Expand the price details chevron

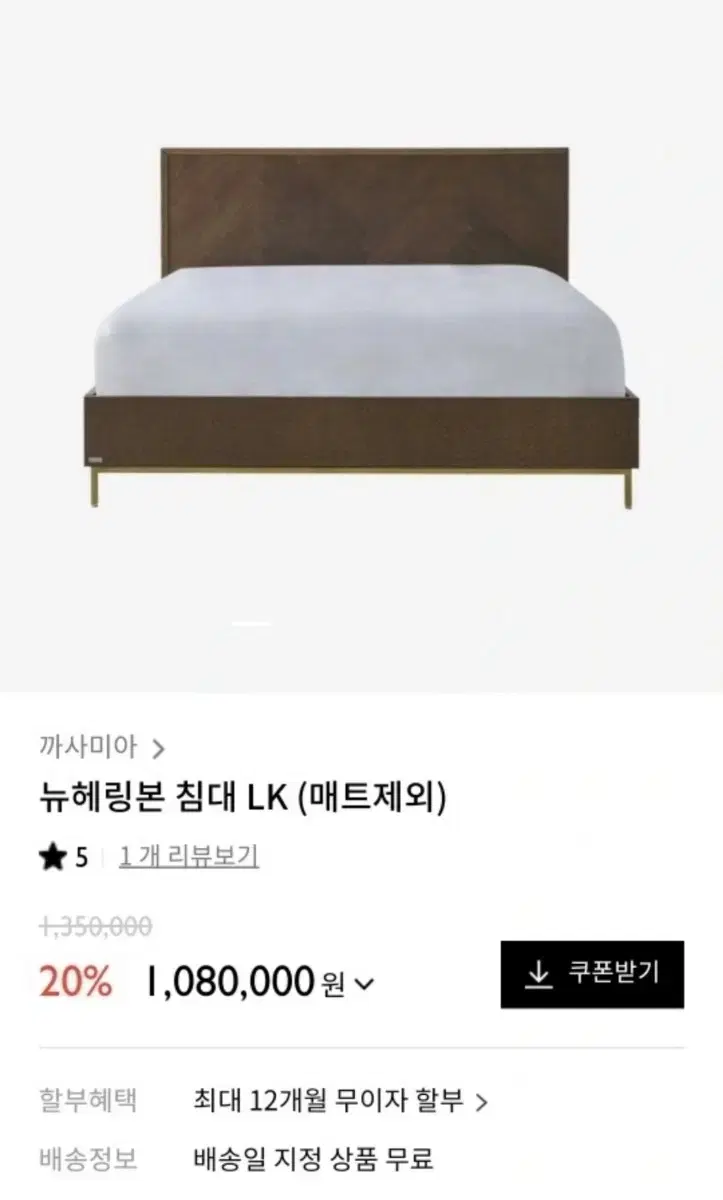point(365,984)
